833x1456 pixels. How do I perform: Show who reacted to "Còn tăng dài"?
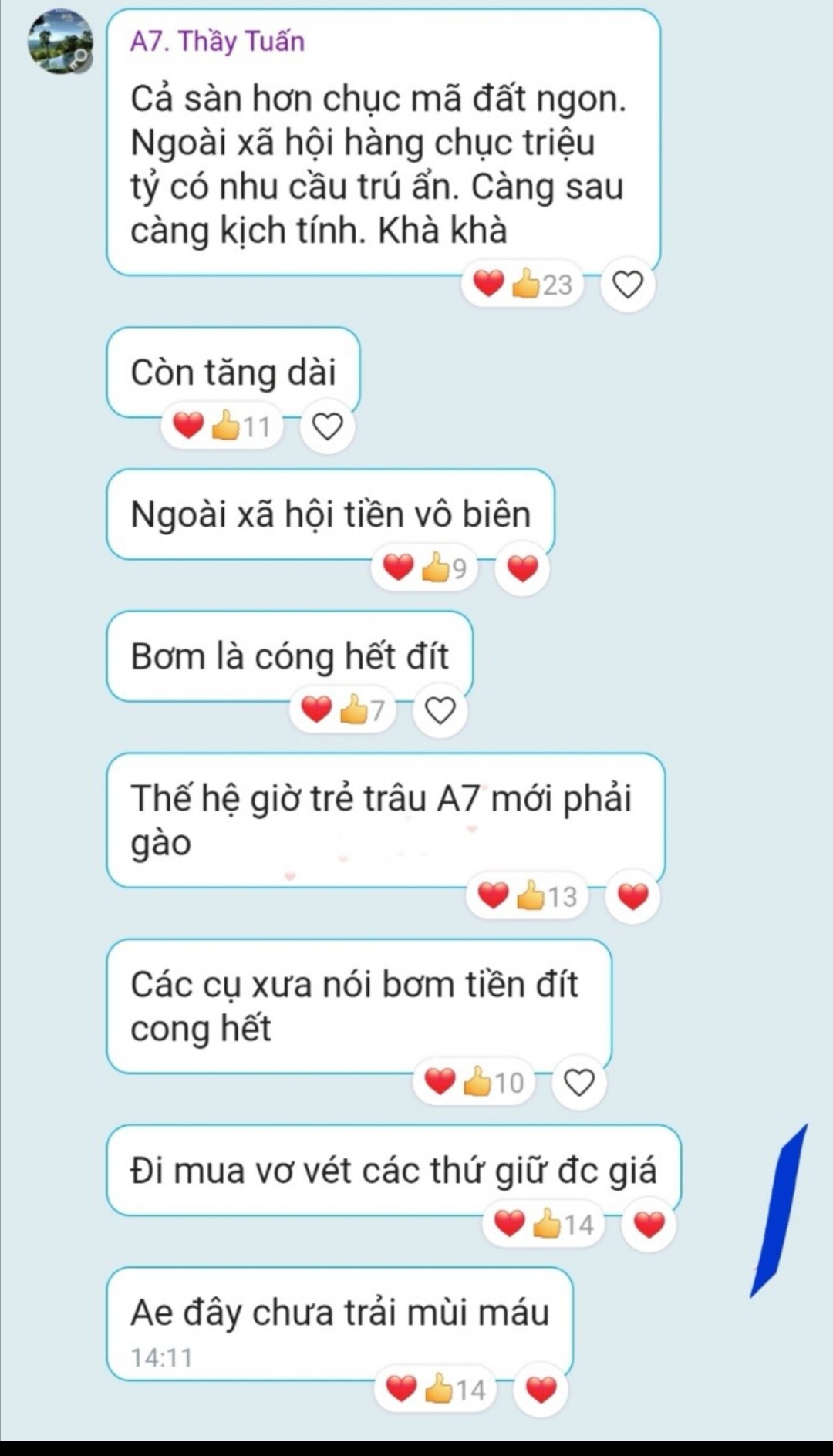(222, 426)
